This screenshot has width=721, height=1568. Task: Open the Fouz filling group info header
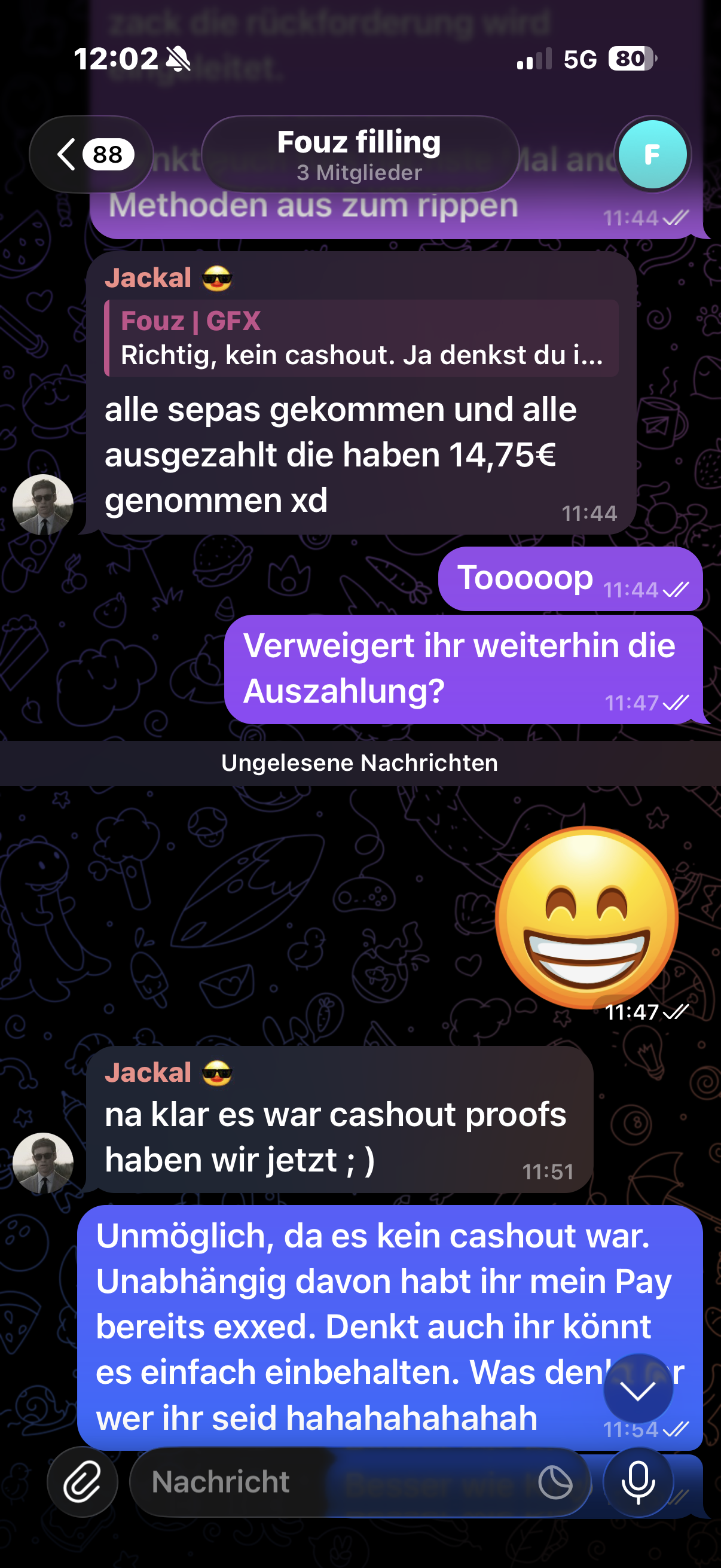tap(359, 154)
